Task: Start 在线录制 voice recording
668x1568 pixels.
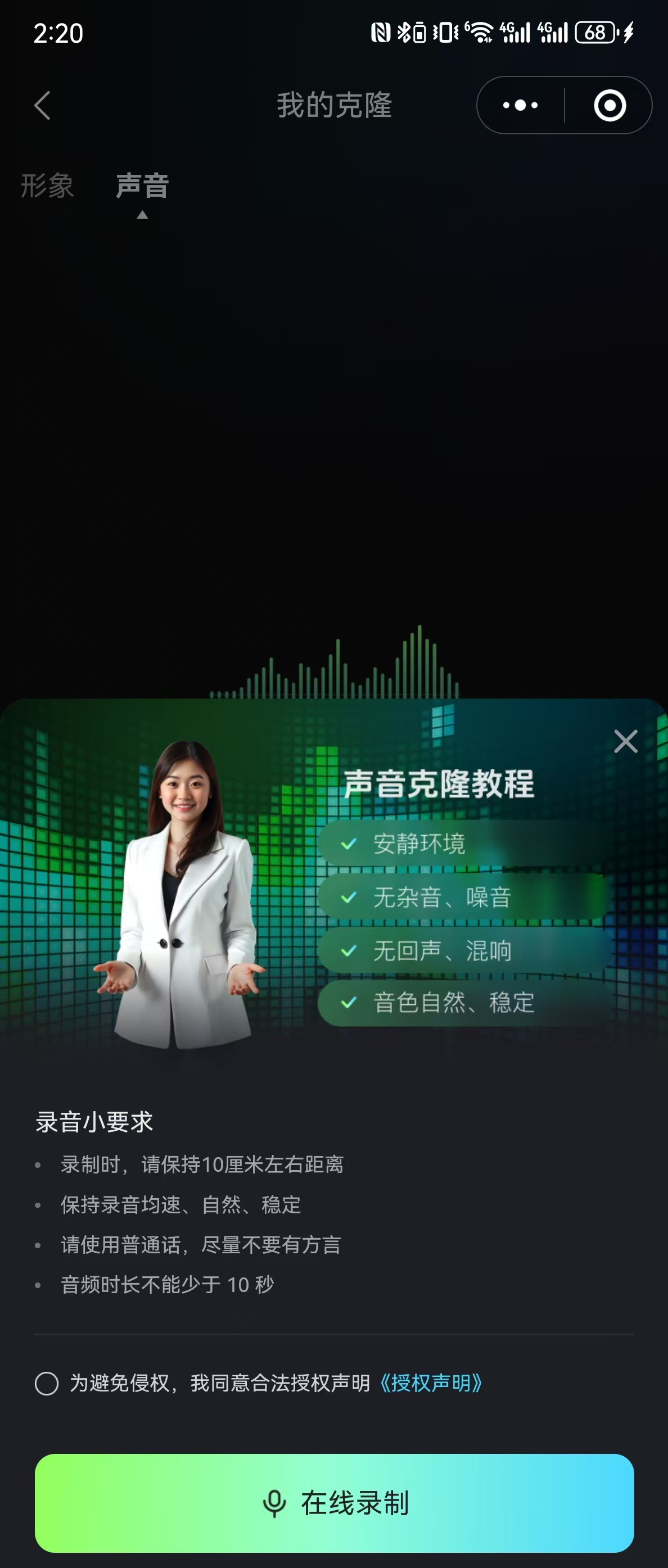Action: point(335,1503)
